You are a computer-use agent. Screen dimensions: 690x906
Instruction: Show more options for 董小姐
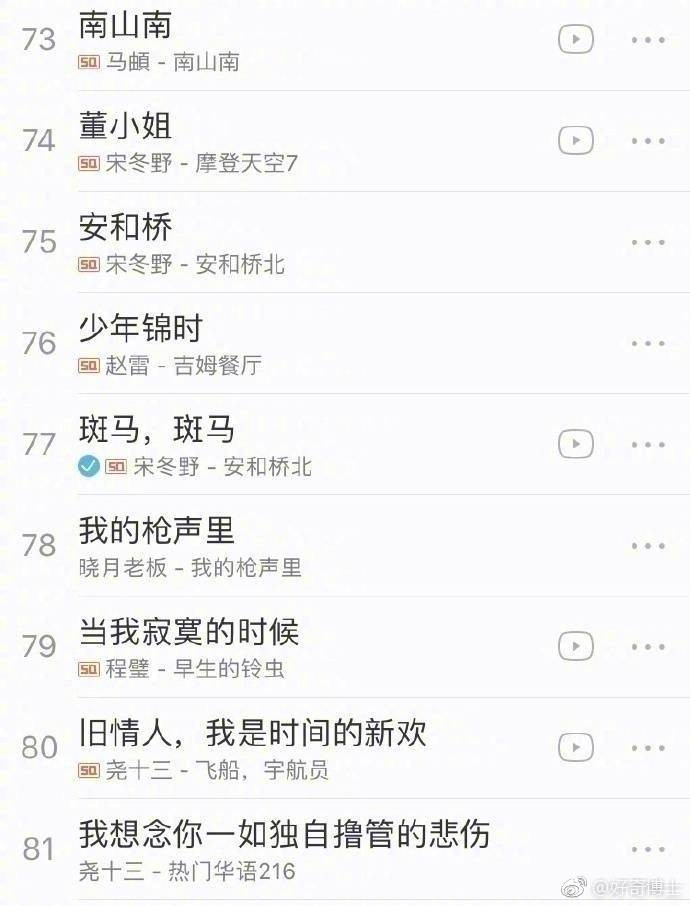tap(648, 141)
